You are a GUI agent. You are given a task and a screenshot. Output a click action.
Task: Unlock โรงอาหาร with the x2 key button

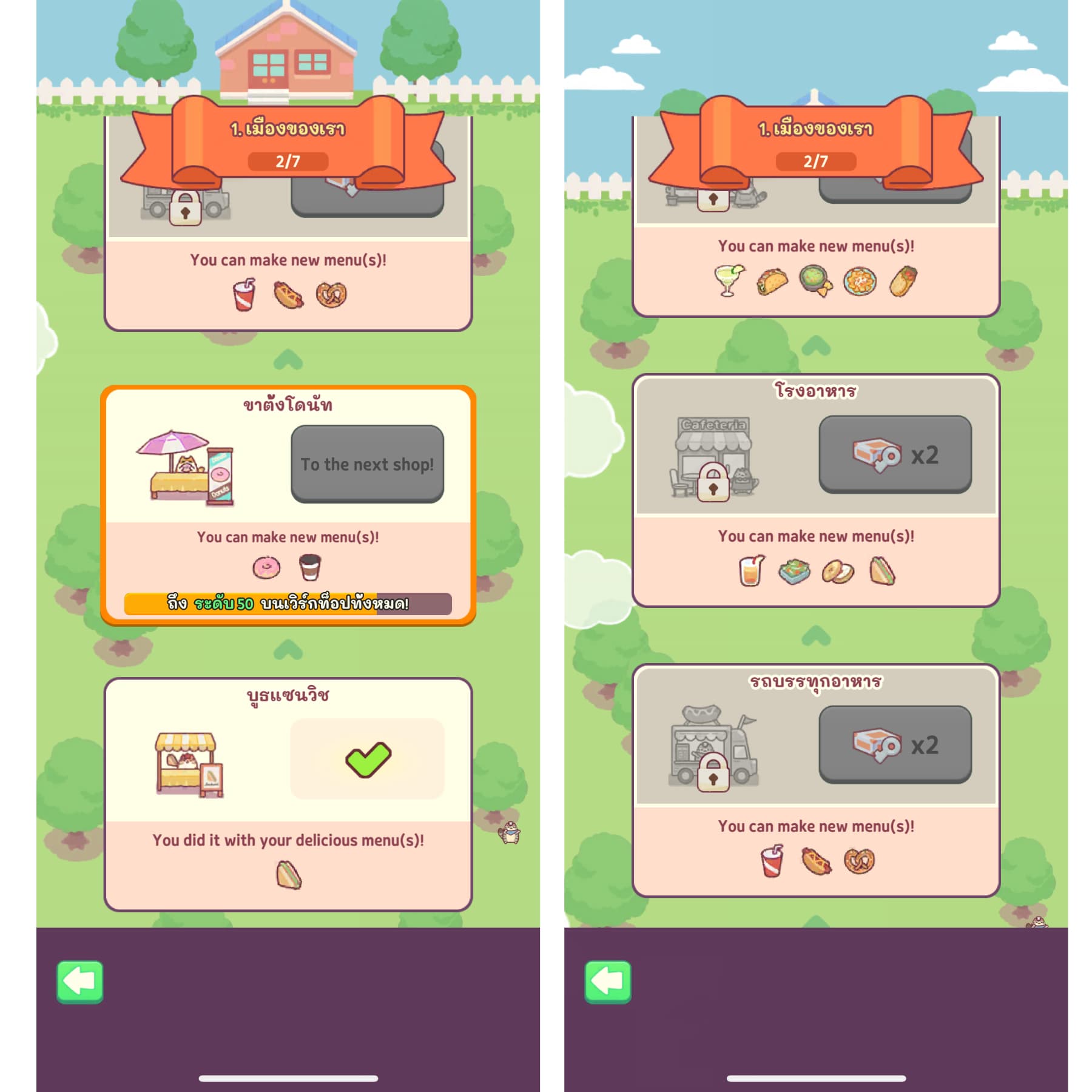click(x=895, y=454)
